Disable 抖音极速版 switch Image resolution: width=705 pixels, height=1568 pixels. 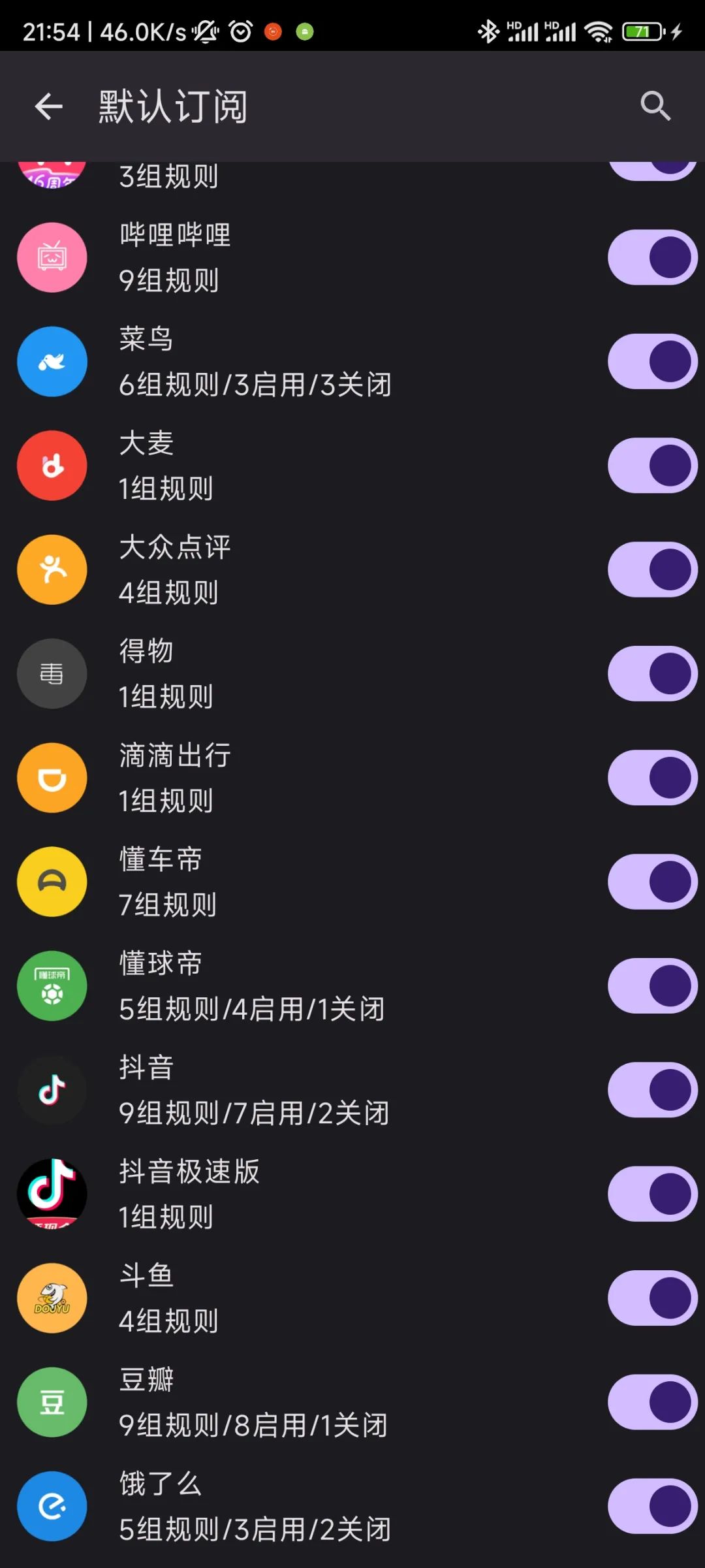(652, 1194)
